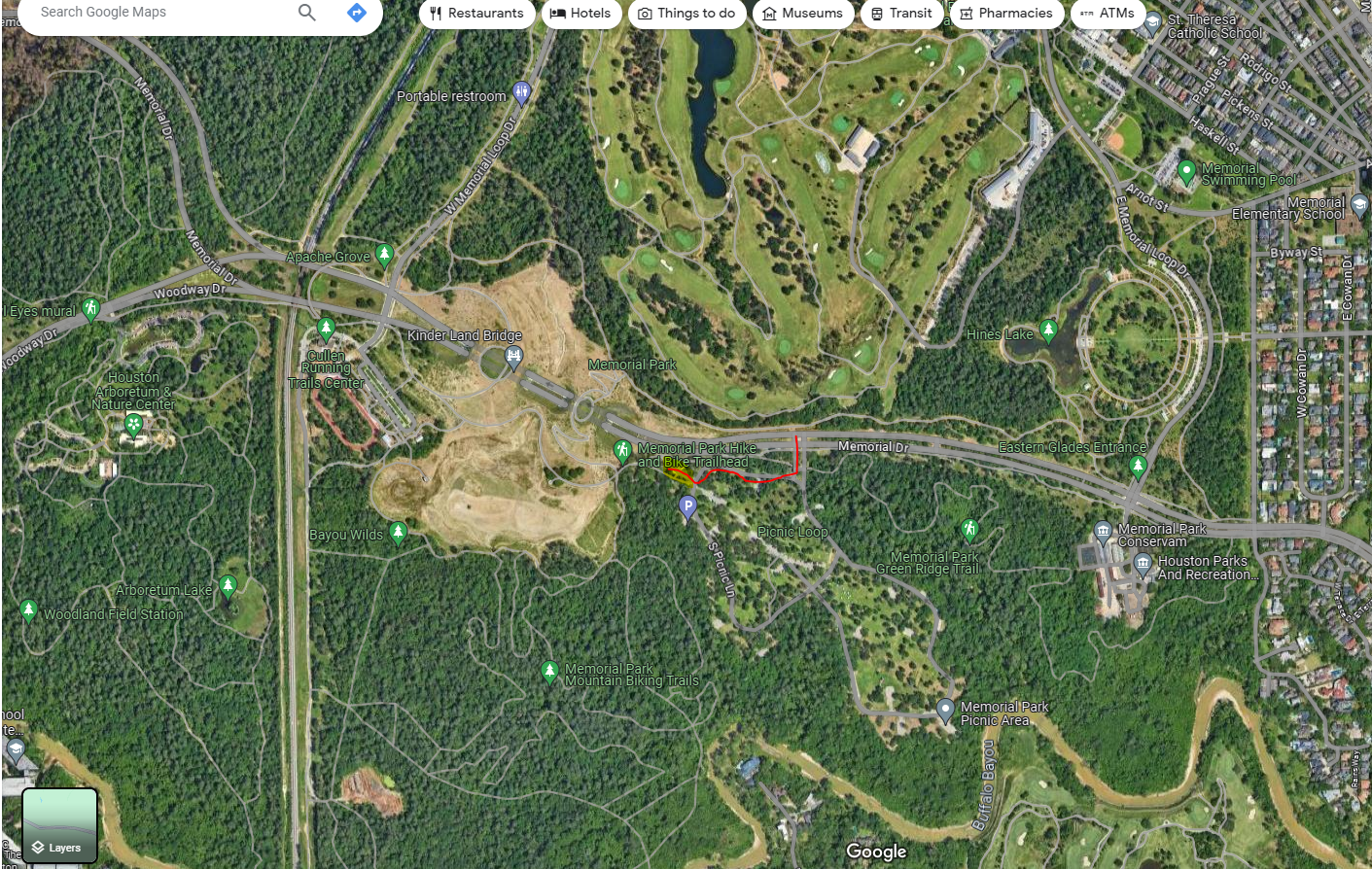Screen dimensions: 1372x869
Task: Select the parking marker near Picnic Loop
Action: click(687, 506)
